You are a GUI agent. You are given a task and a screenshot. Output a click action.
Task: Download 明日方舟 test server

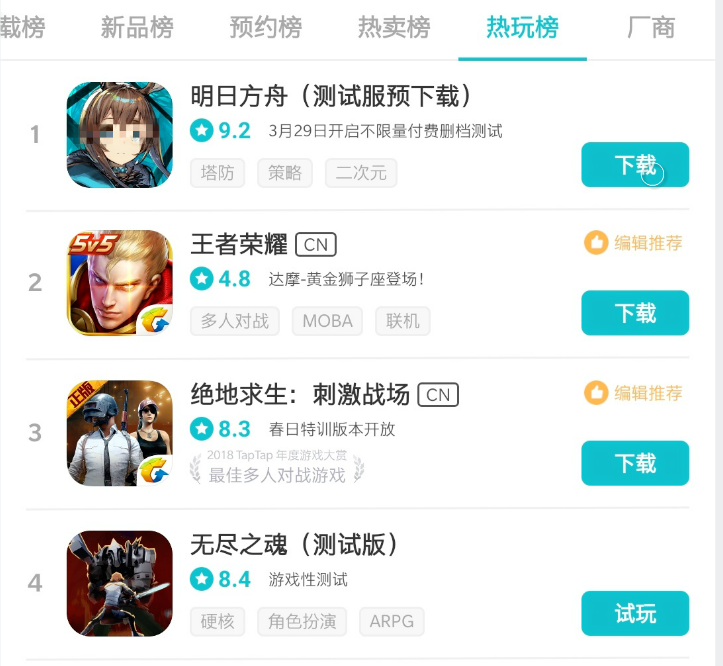tap(635, 164)
